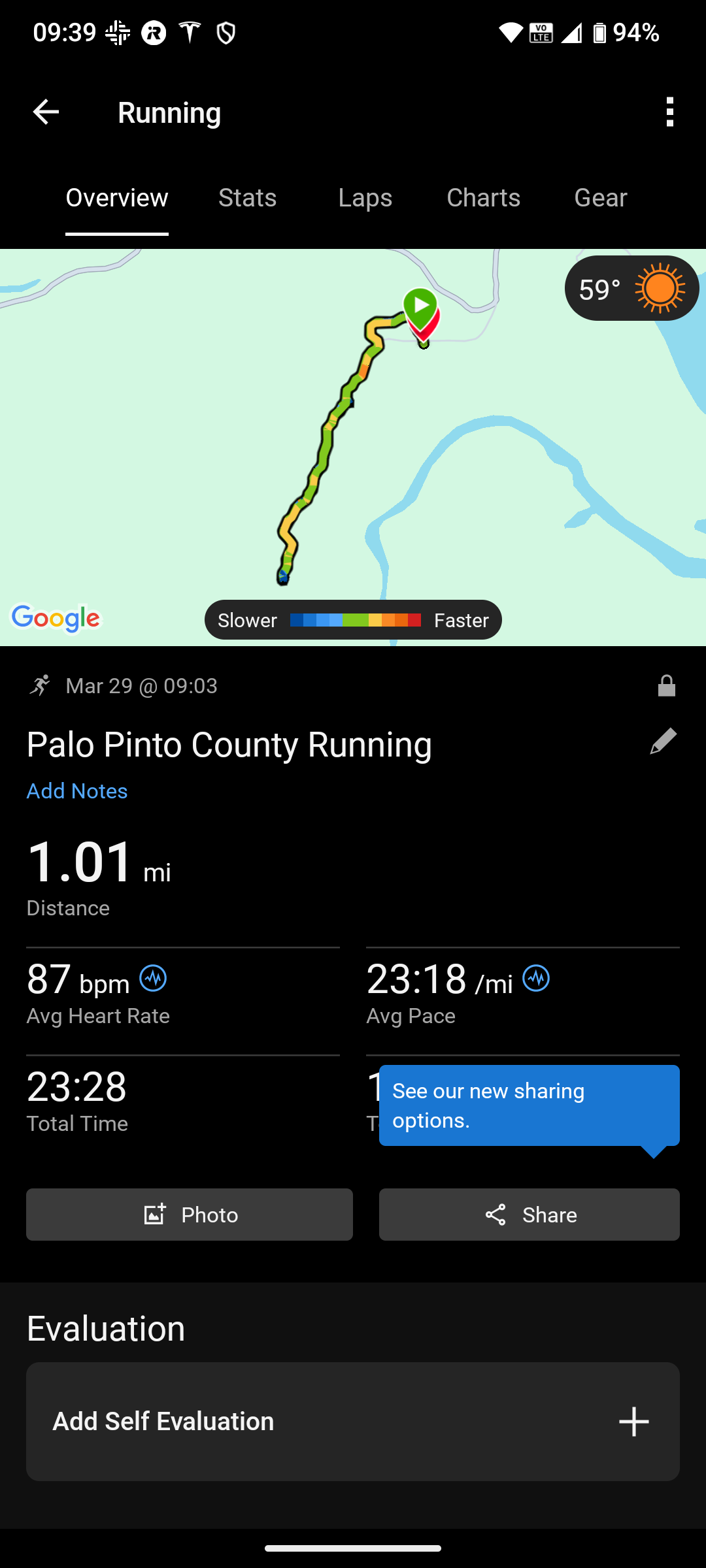Switch to the Stats tab
706x1568 pixels.
(247, 198)
